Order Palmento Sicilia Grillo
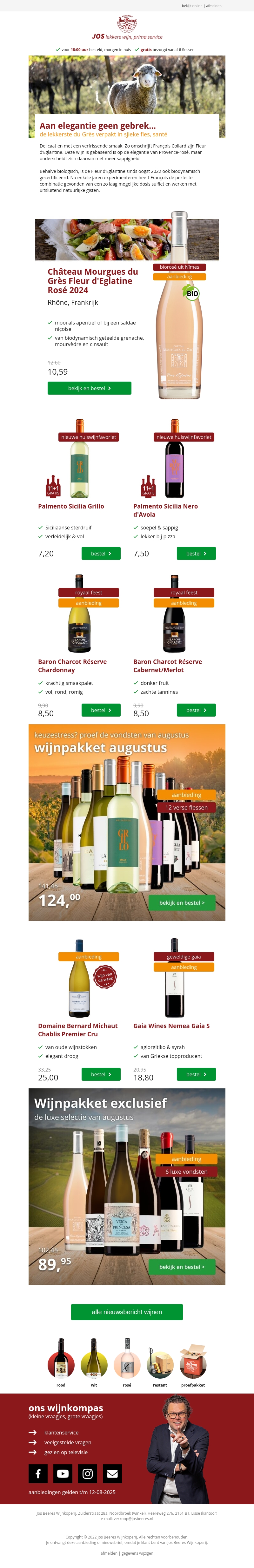 tap(101, 553)
